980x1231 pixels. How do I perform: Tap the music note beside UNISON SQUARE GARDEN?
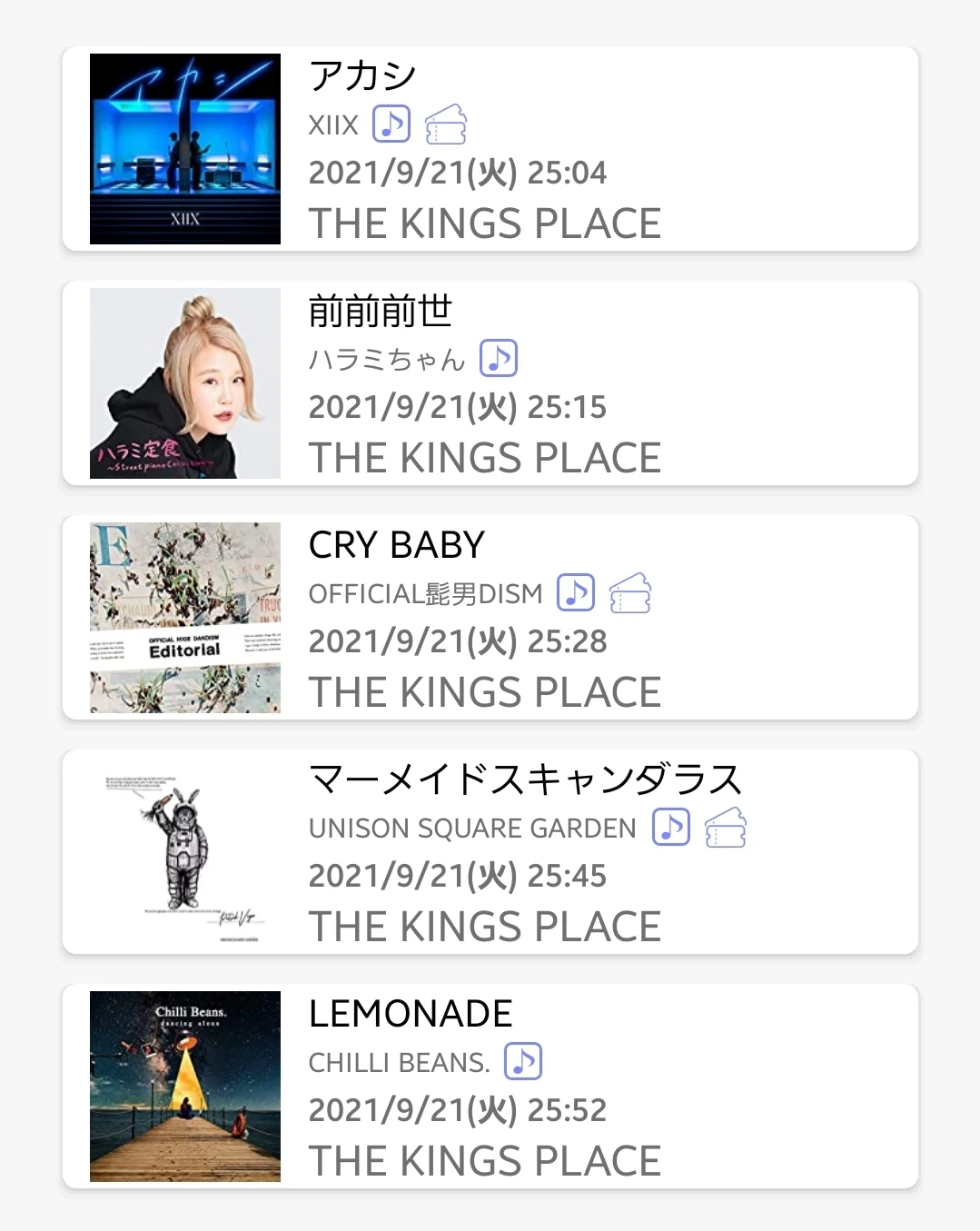671,828
